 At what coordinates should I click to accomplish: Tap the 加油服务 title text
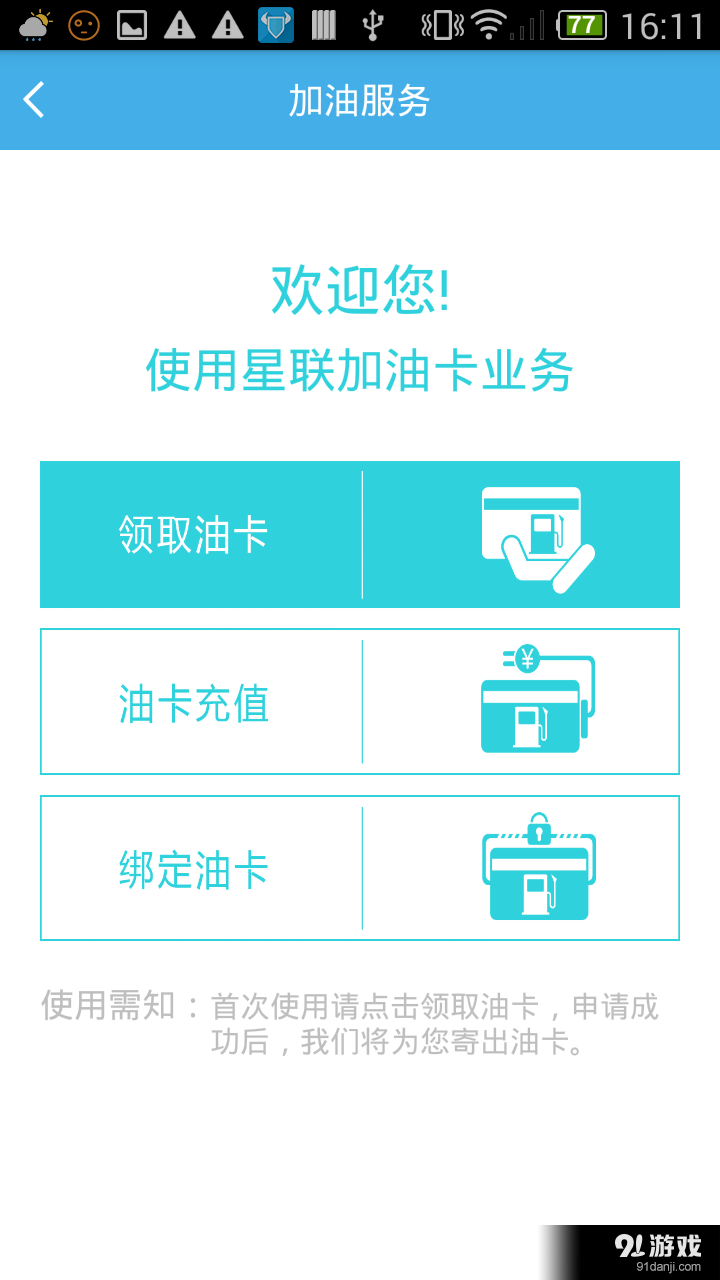pyautogui.click(x=360, y=100)
